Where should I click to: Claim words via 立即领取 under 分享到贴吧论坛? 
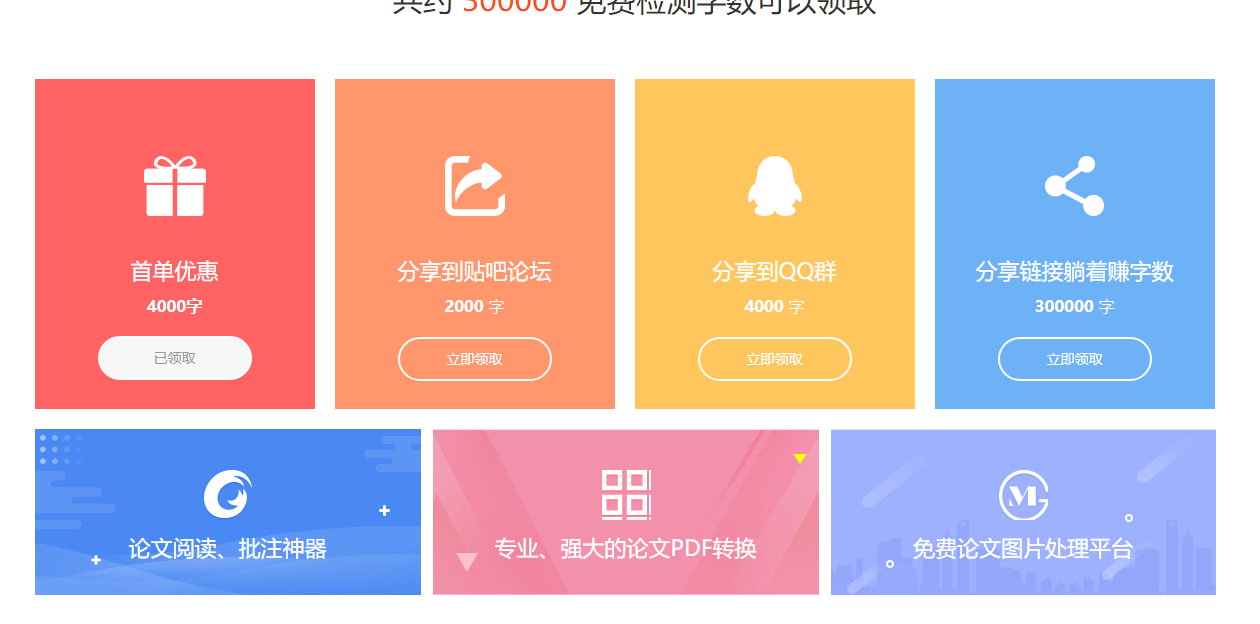[475, 359]
